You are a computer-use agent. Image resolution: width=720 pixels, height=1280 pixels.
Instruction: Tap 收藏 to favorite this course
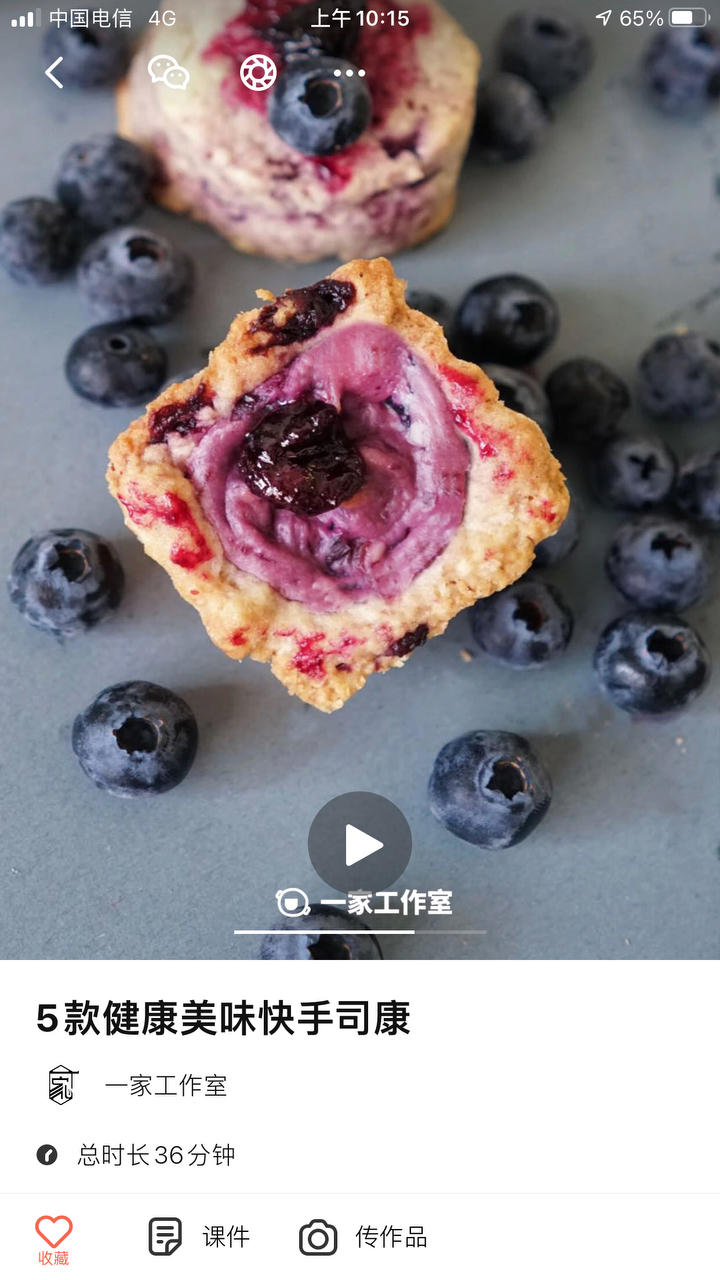tap(54, 1238)
